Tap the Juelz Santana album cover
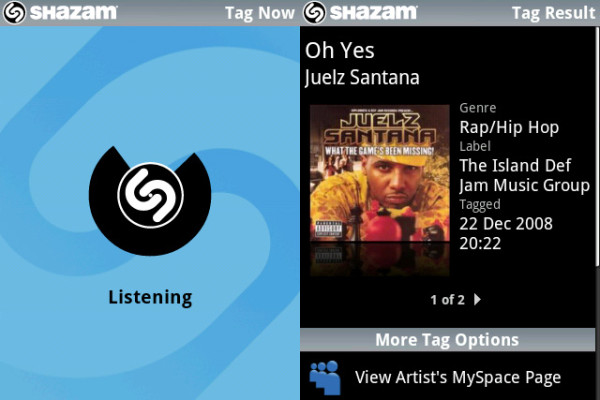 373,189
